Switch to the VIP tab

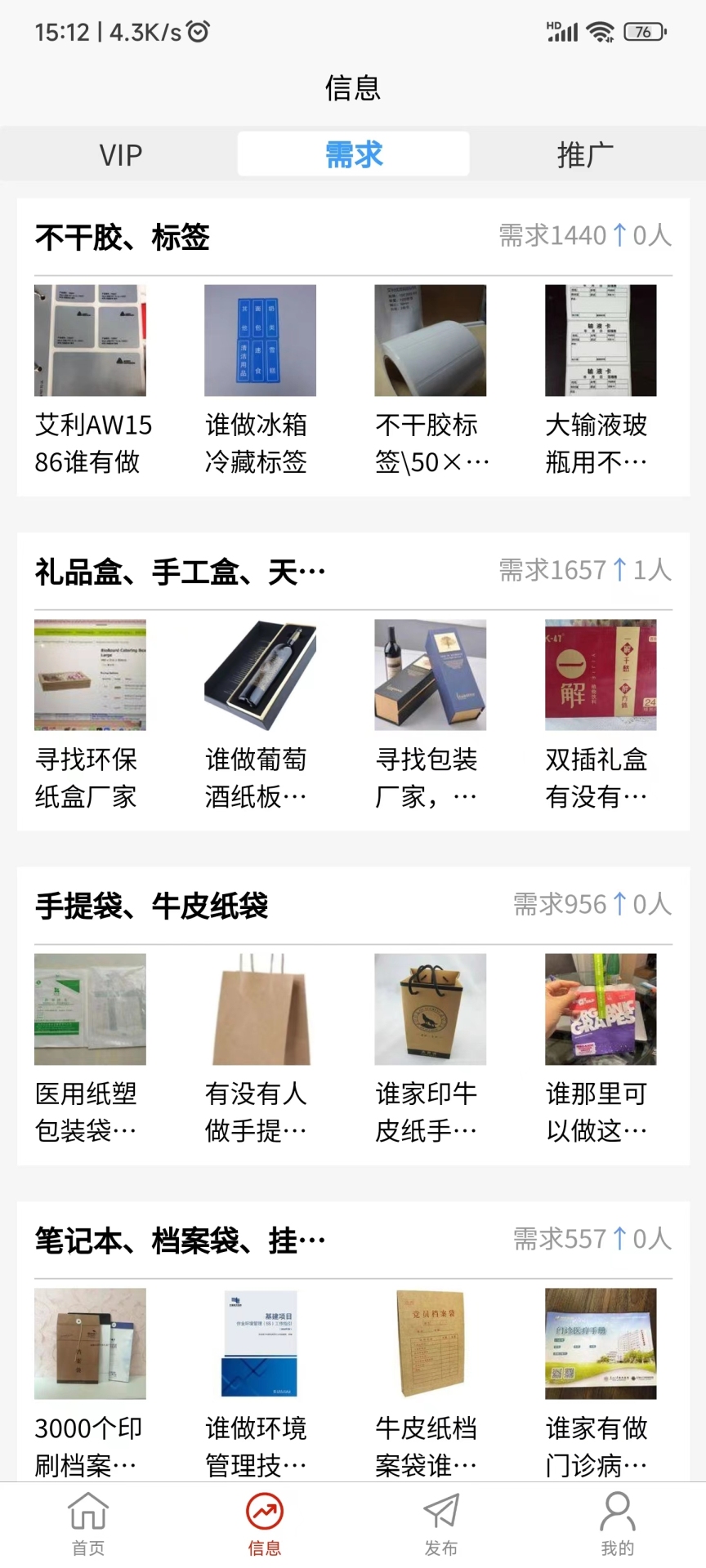pos(120,154)
